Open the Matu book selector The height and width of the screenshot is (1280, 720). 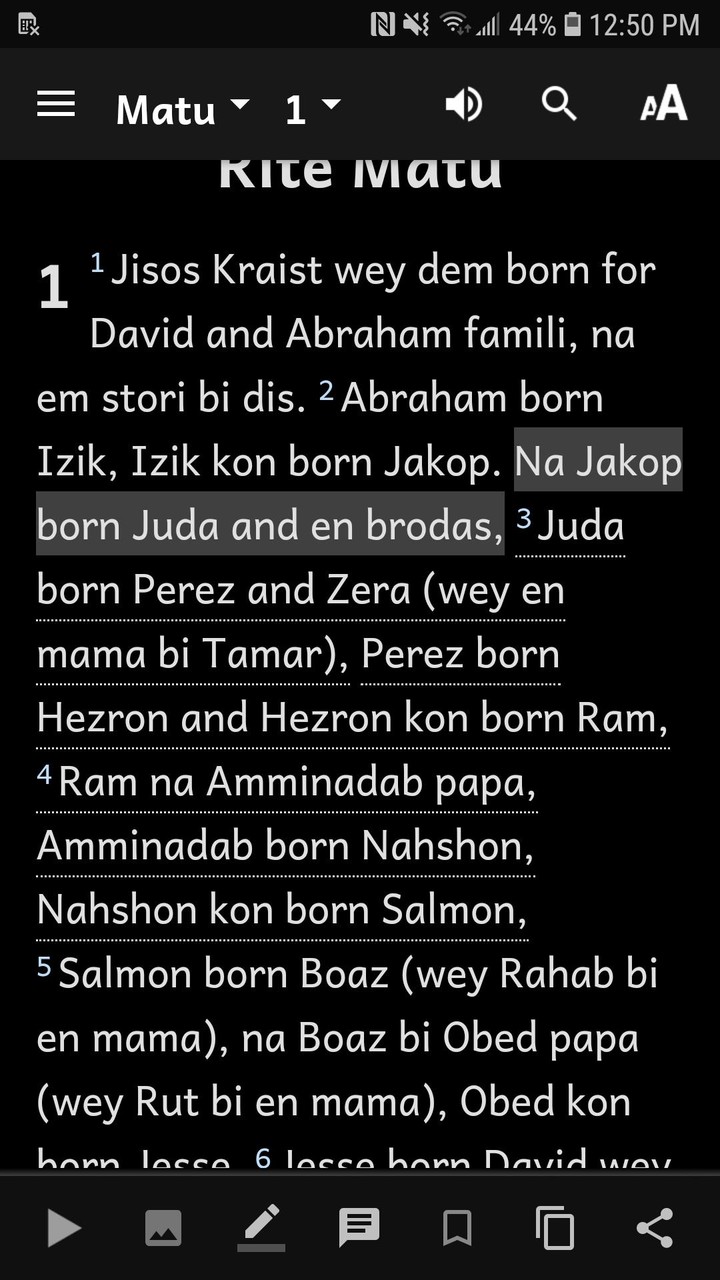pos(169,109)
